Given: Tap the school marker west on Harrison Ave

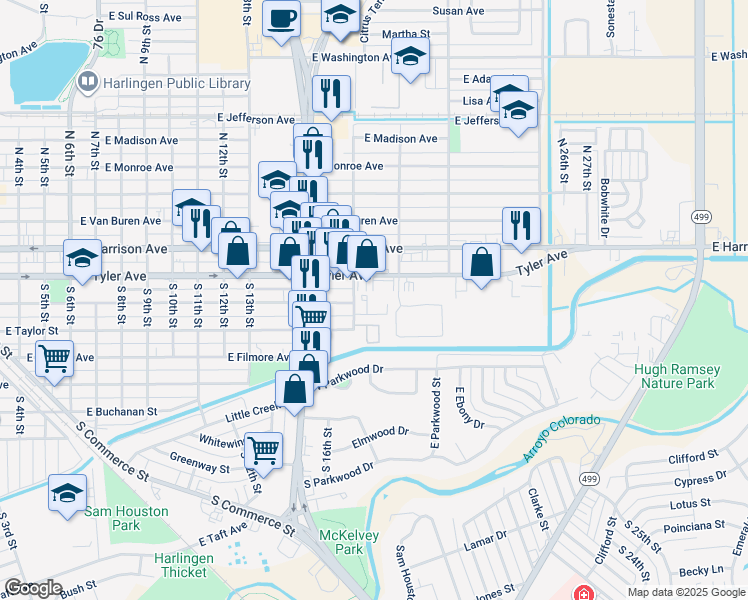Looking at the screenshot, I should click(x=82, y=259).
